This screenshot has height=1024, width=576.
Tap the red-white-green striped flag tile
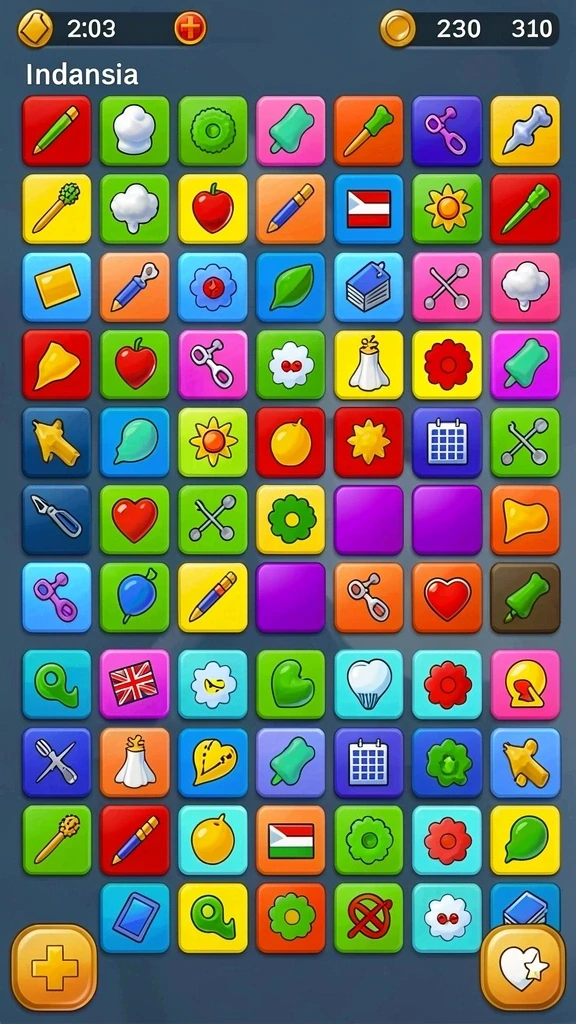coord(291,840)
